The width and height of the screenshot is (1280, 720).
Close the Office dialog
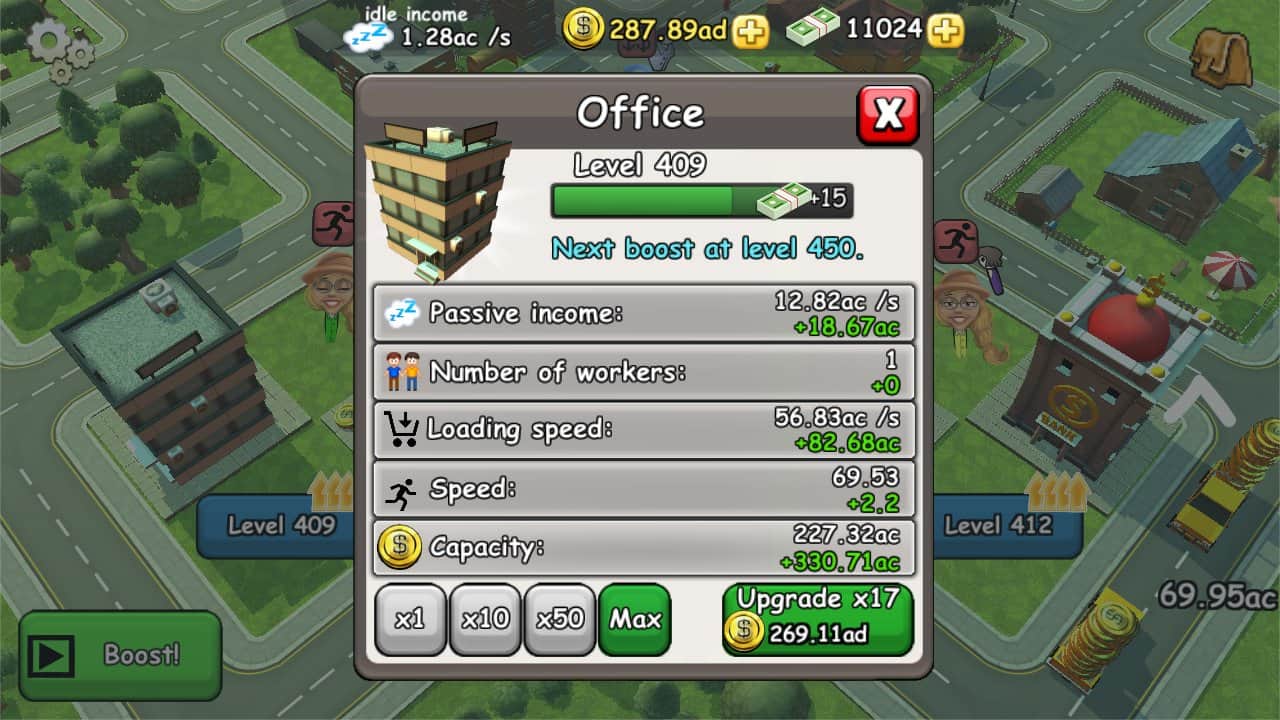tap(888, 115)
